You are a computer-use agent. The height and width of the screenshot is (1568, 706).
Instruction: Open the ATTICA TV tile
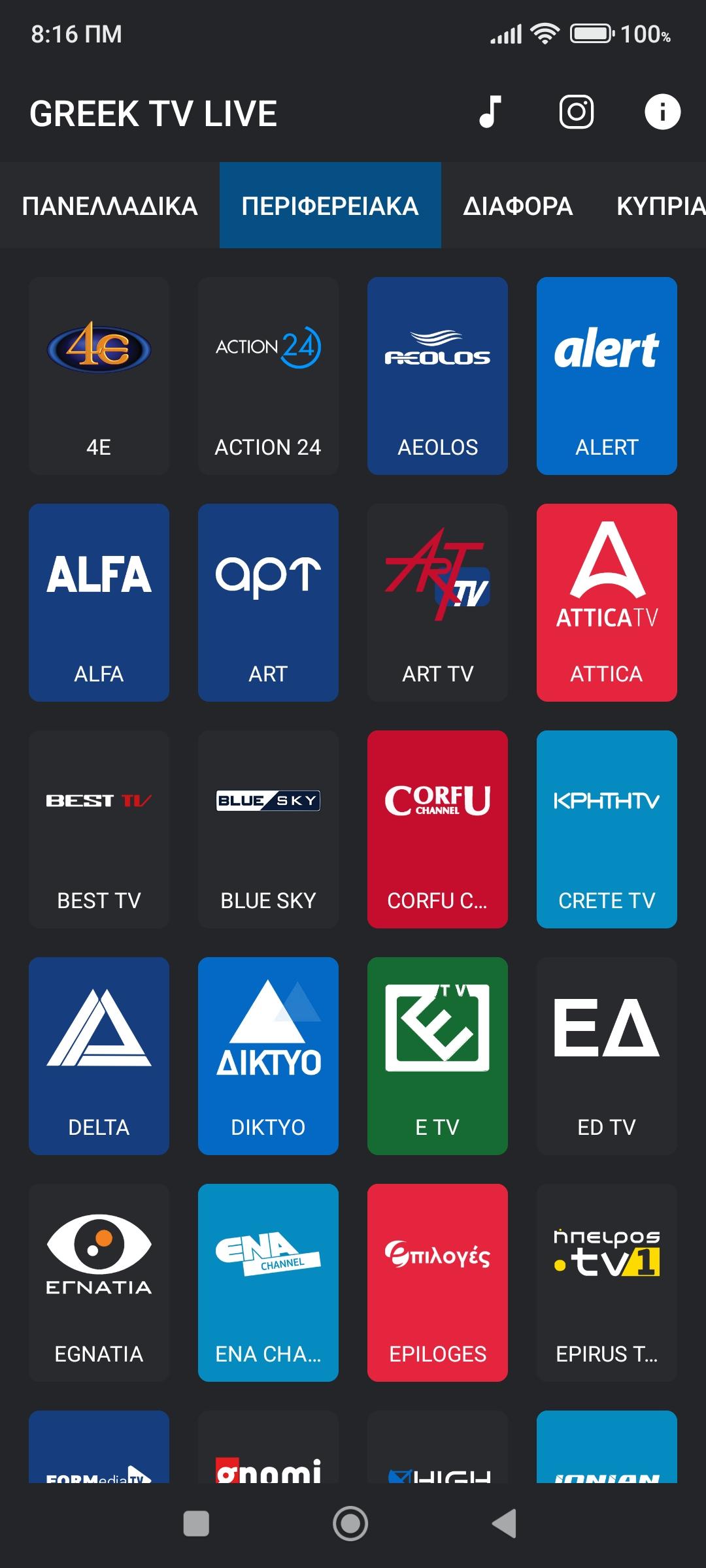[607, 602]
